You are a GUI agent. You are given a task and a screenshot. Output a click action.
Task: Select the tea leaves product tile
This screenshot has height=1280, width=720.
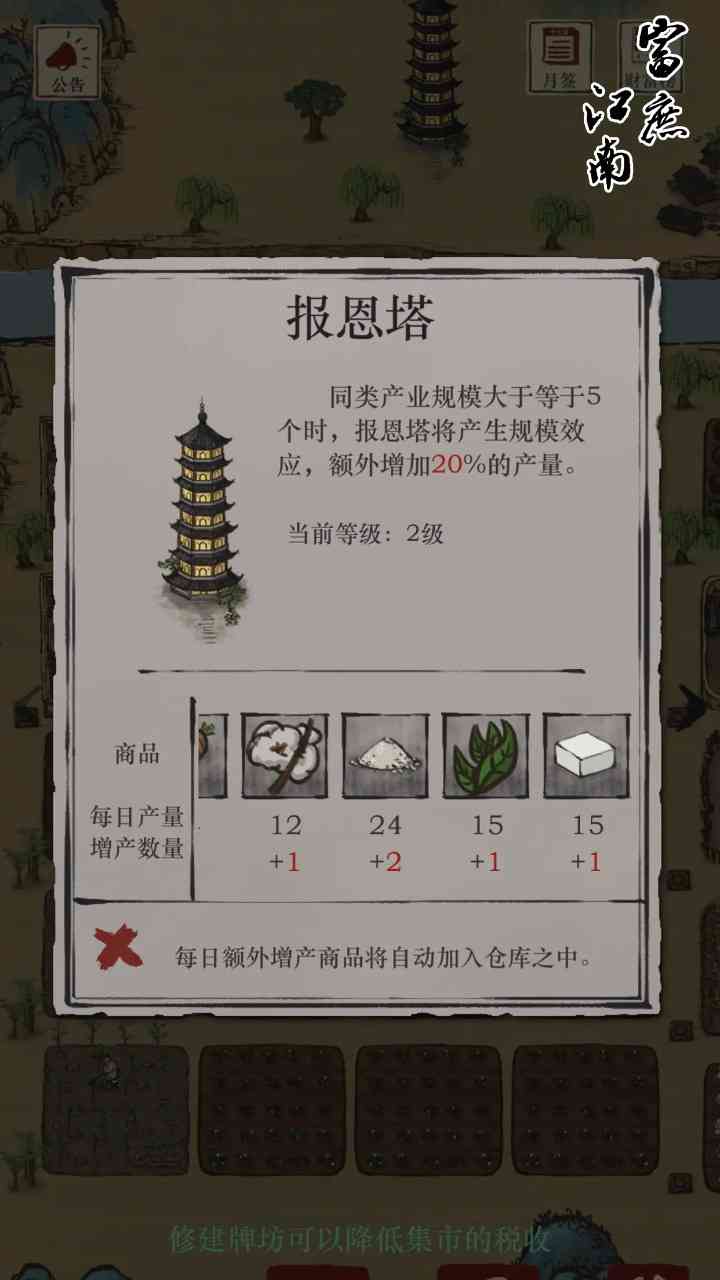(485, 756)
